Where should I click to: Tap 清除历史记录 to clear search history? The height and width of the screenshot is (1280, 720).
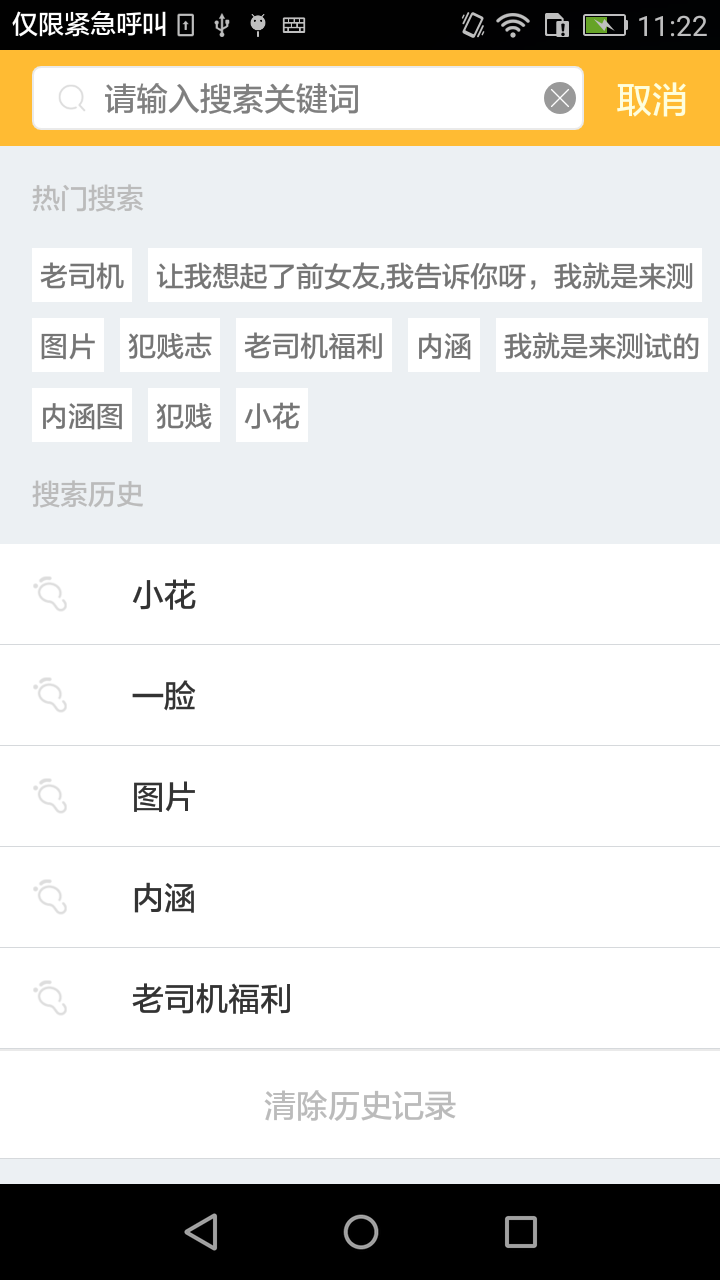coord(361,1104)
